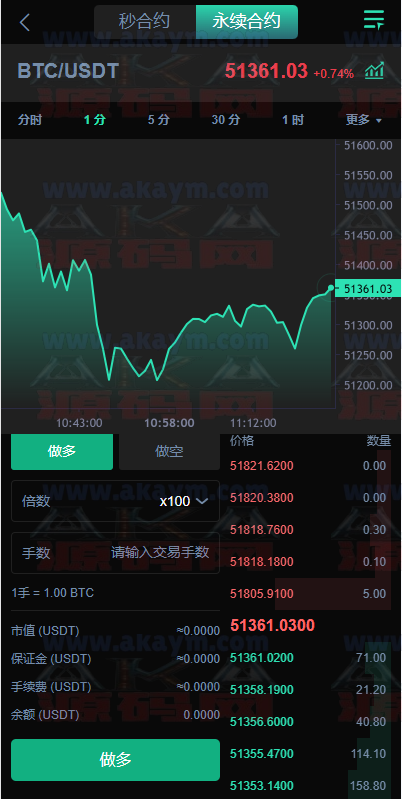Open the top-right list menu icon

click(374, 20)
